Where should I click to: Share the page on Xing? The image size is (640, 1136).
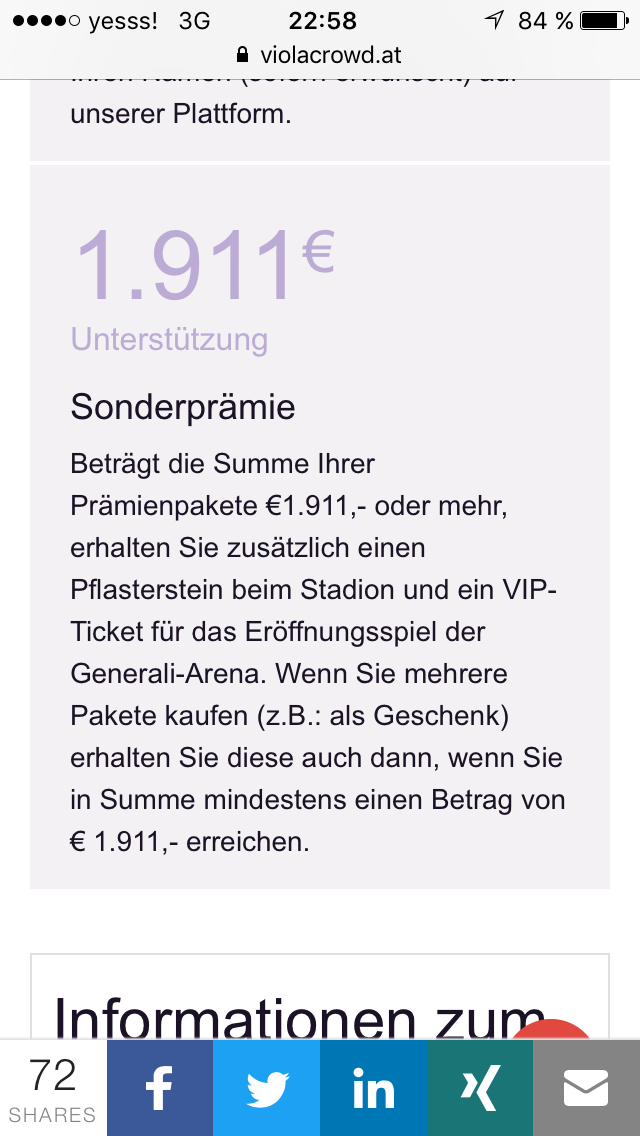[x=480, y=1088]
